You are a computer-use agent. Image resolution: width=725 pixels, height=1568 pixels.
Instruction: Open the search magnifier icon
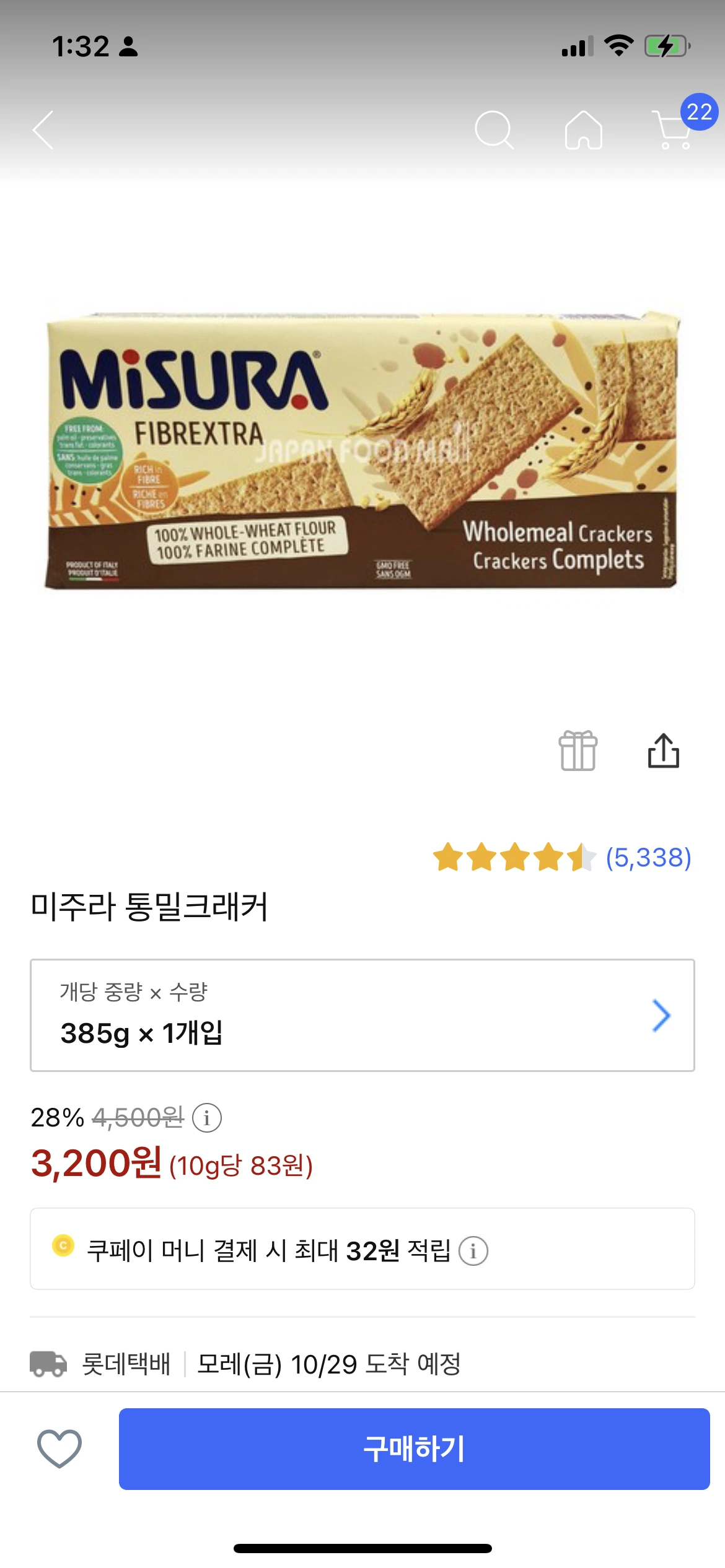[x=494, y=130]
